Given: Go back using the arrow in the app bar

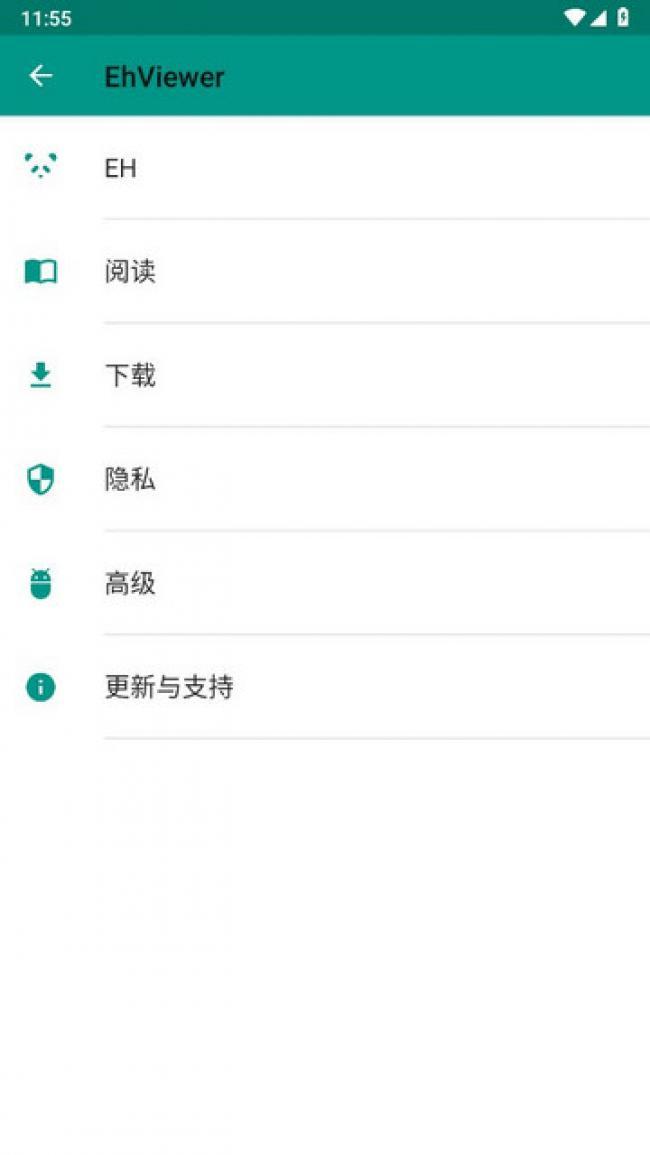Looking at the screenshot, I should tap(41, 76).
